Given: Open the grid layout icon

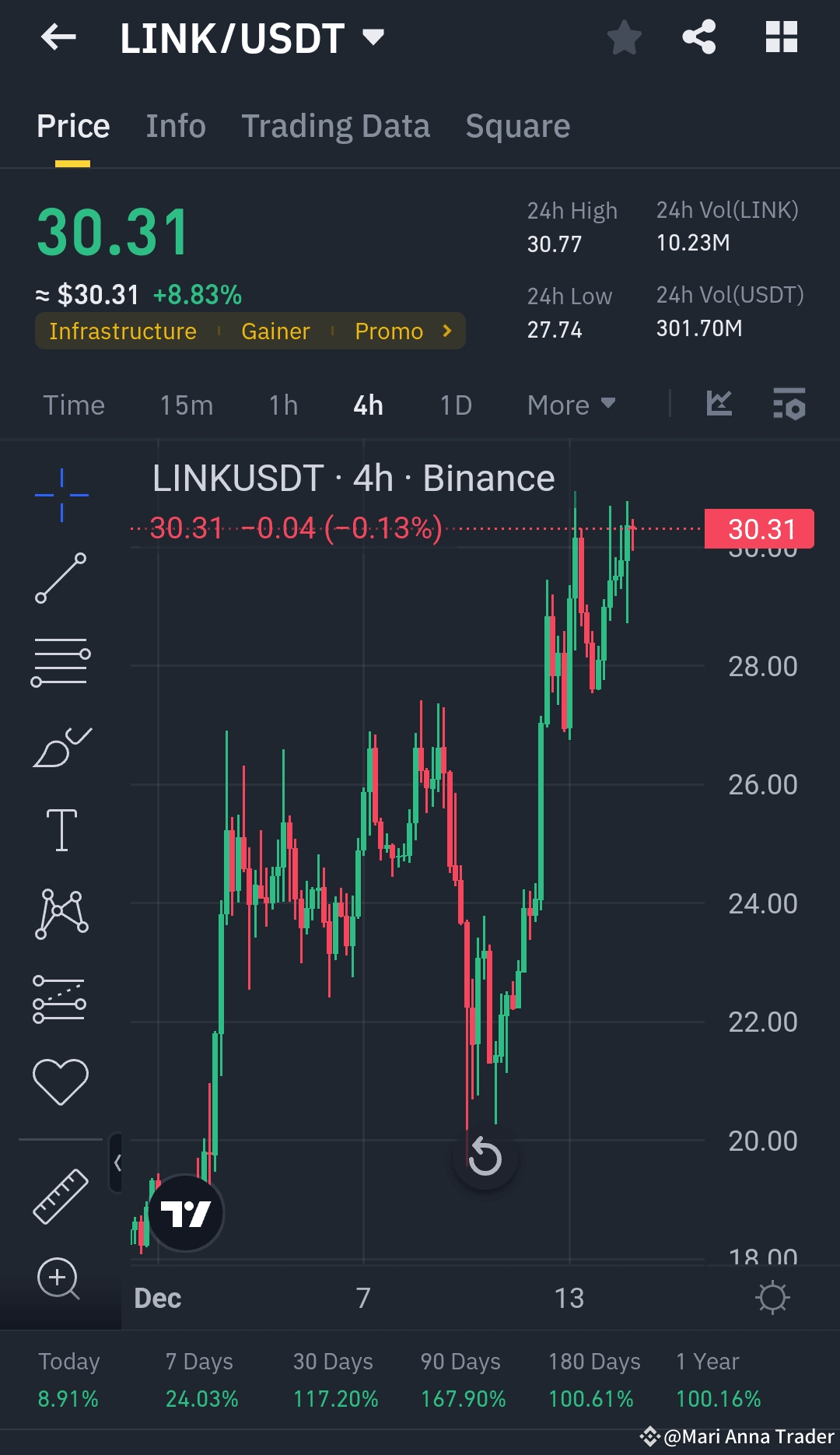Looking at the screenshot, I should [x=781, y=37].
